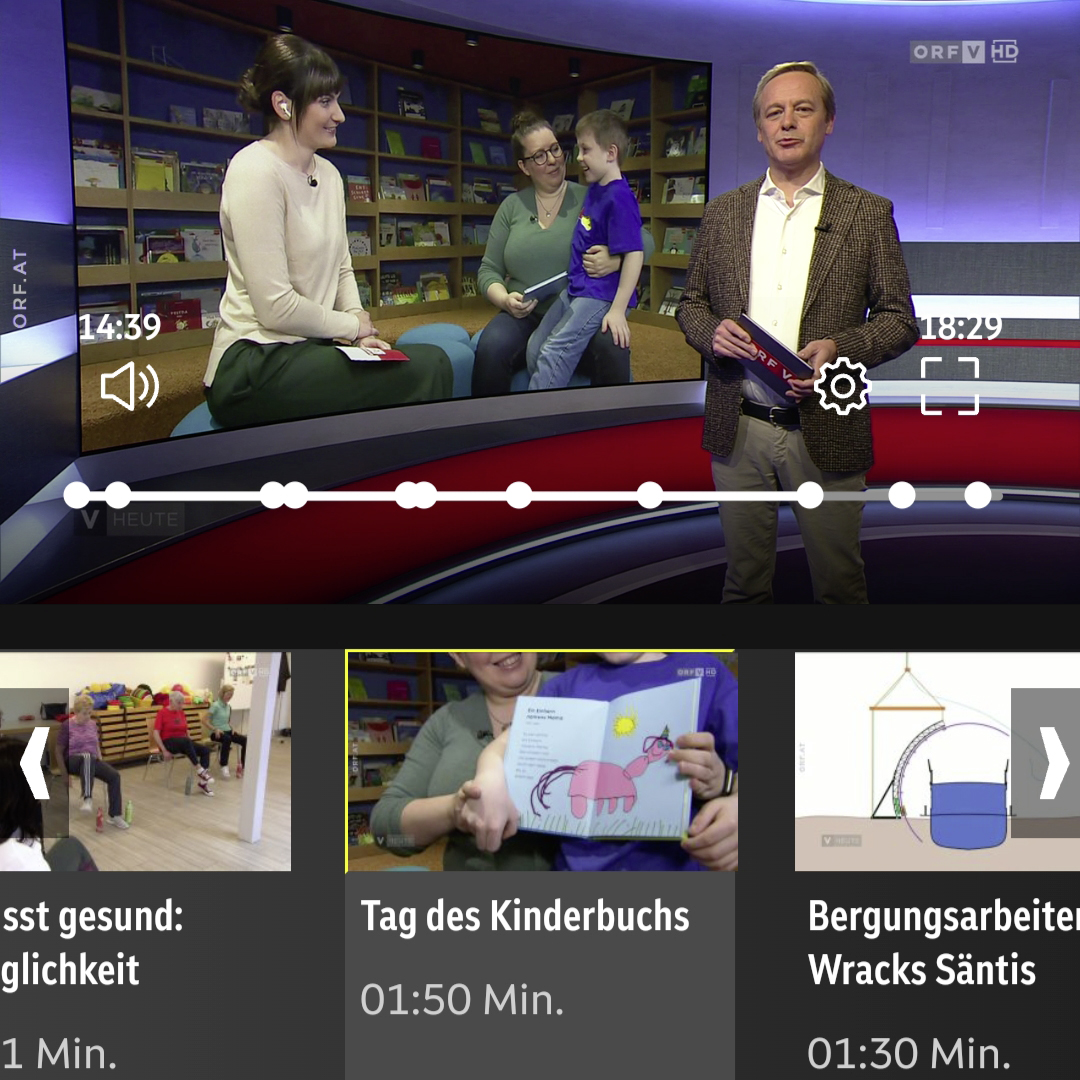The height and width of the screenshot is (1080, 1080).
Task: Show previous clips with the left arrow
Action: 35,763
